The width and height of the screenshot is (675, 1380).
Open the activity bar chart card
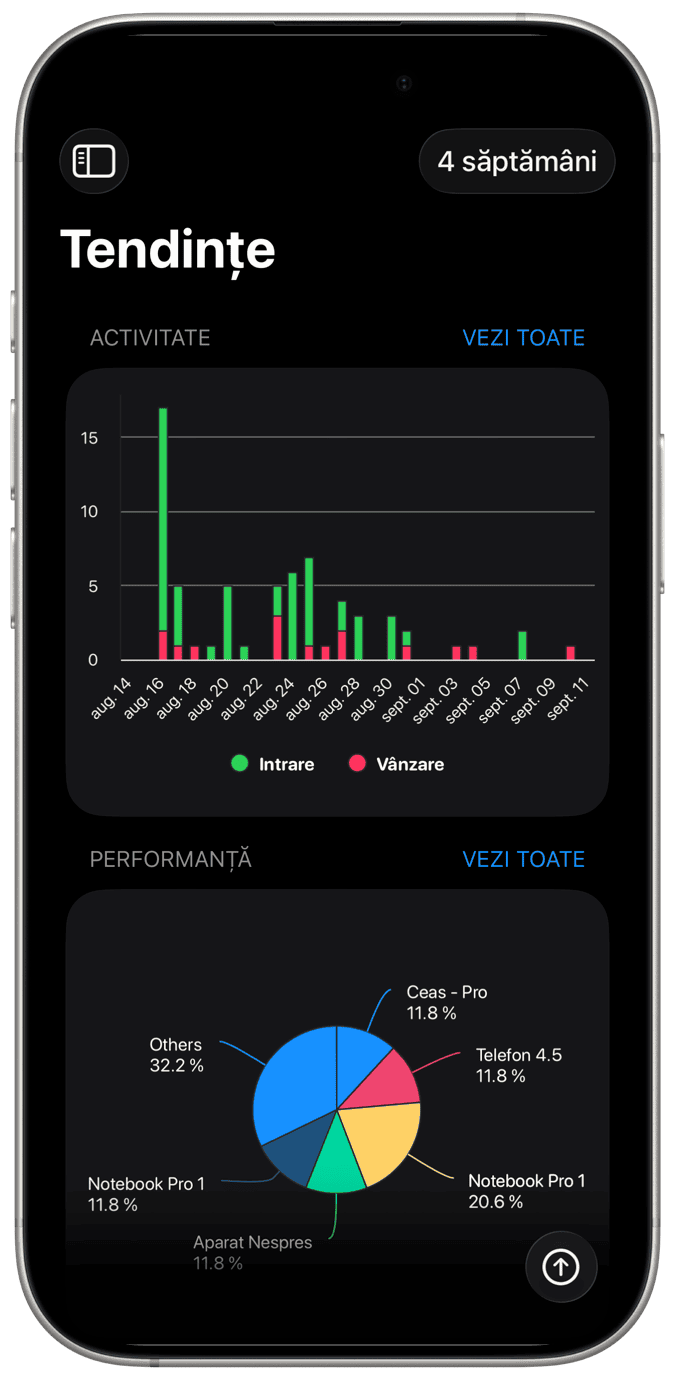point(337,590)
